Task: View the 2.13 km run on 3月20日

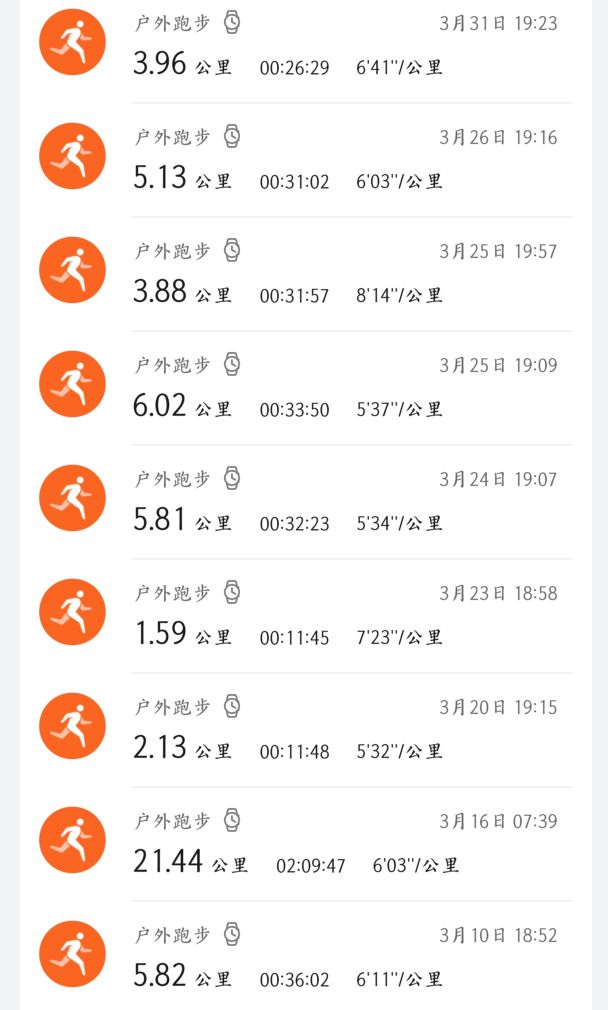Action: pyautogui.click(x=305, y=729)
